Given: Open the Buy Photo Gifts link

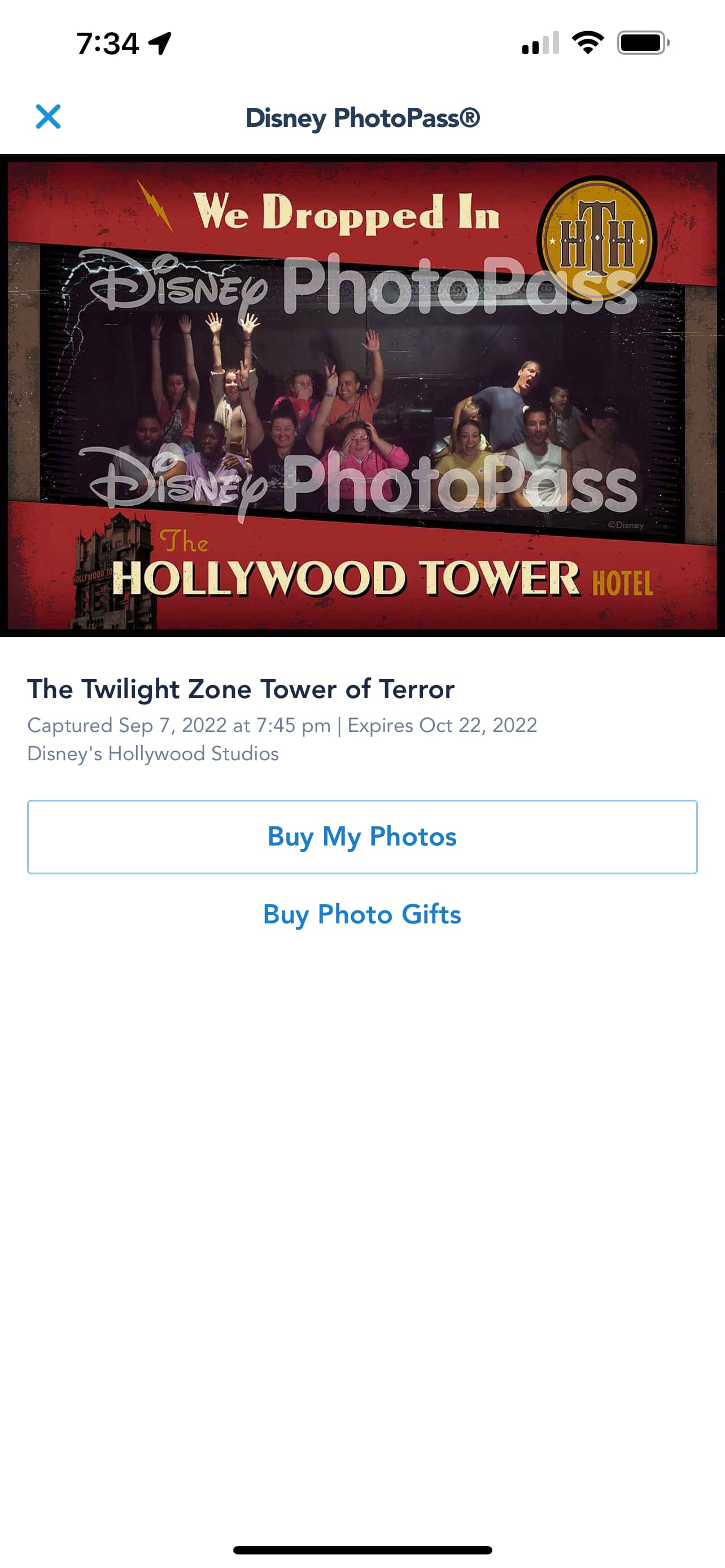Looking at the screenshot, I should pyautogui.click(x=362, y=914).
